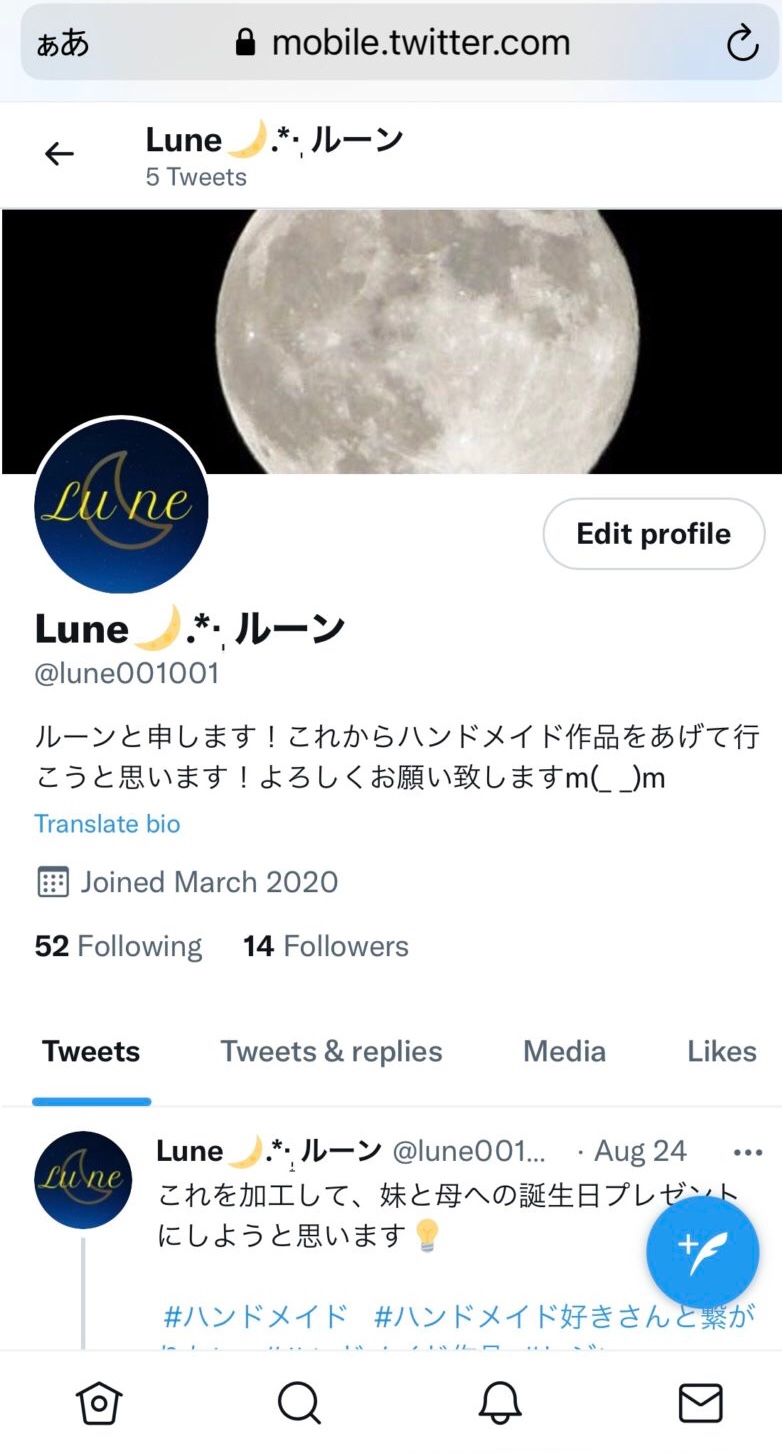The height and width of the screenshot is (1454, 782).
Task: Tap the Edit profile button
Action: tap(653, 534)
